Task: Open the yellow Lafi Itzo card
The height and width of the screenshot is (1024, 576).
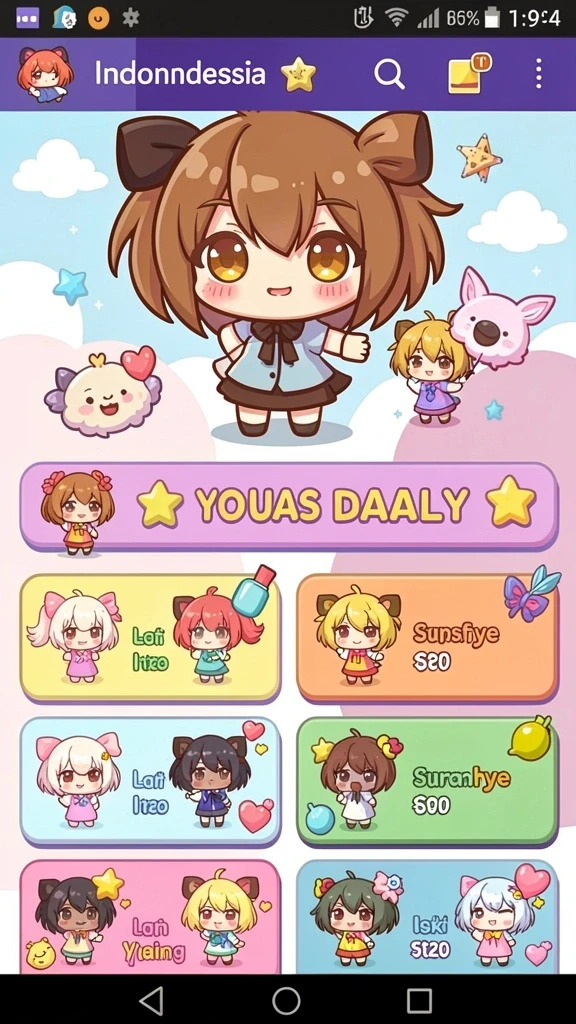Action: [150, 638]
